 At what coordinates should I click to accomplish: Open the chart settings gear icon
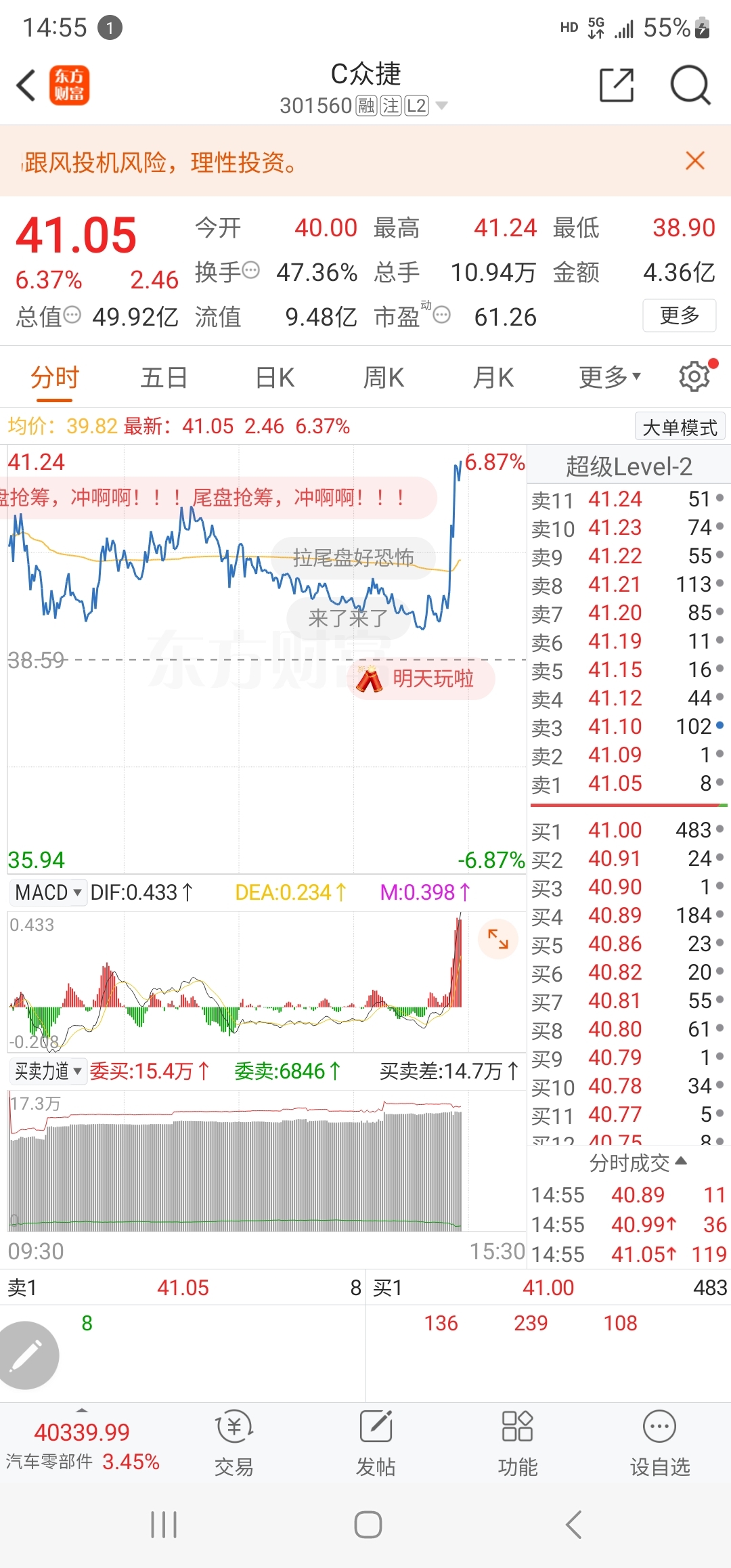[694, 376]
